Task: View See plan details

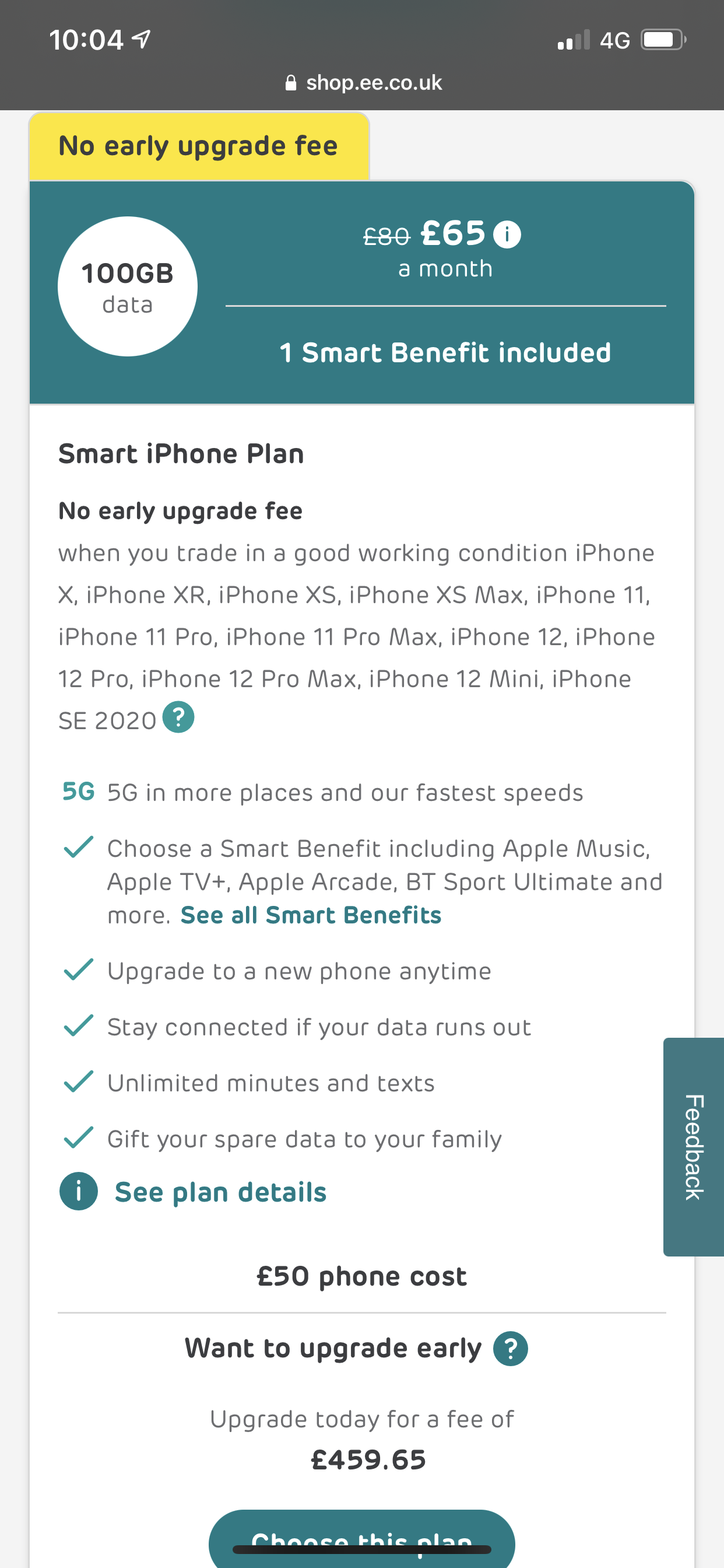Action: [220, 1192]
